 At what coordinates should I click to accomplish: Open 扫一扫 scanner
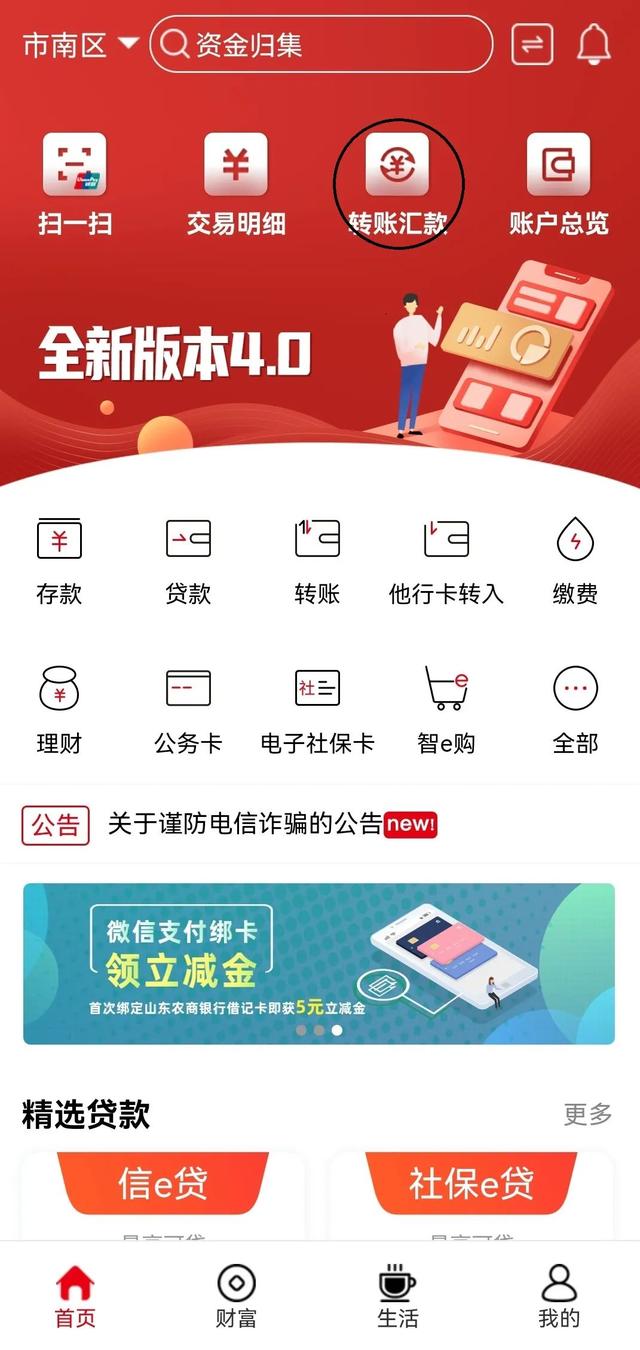(75, 185)
